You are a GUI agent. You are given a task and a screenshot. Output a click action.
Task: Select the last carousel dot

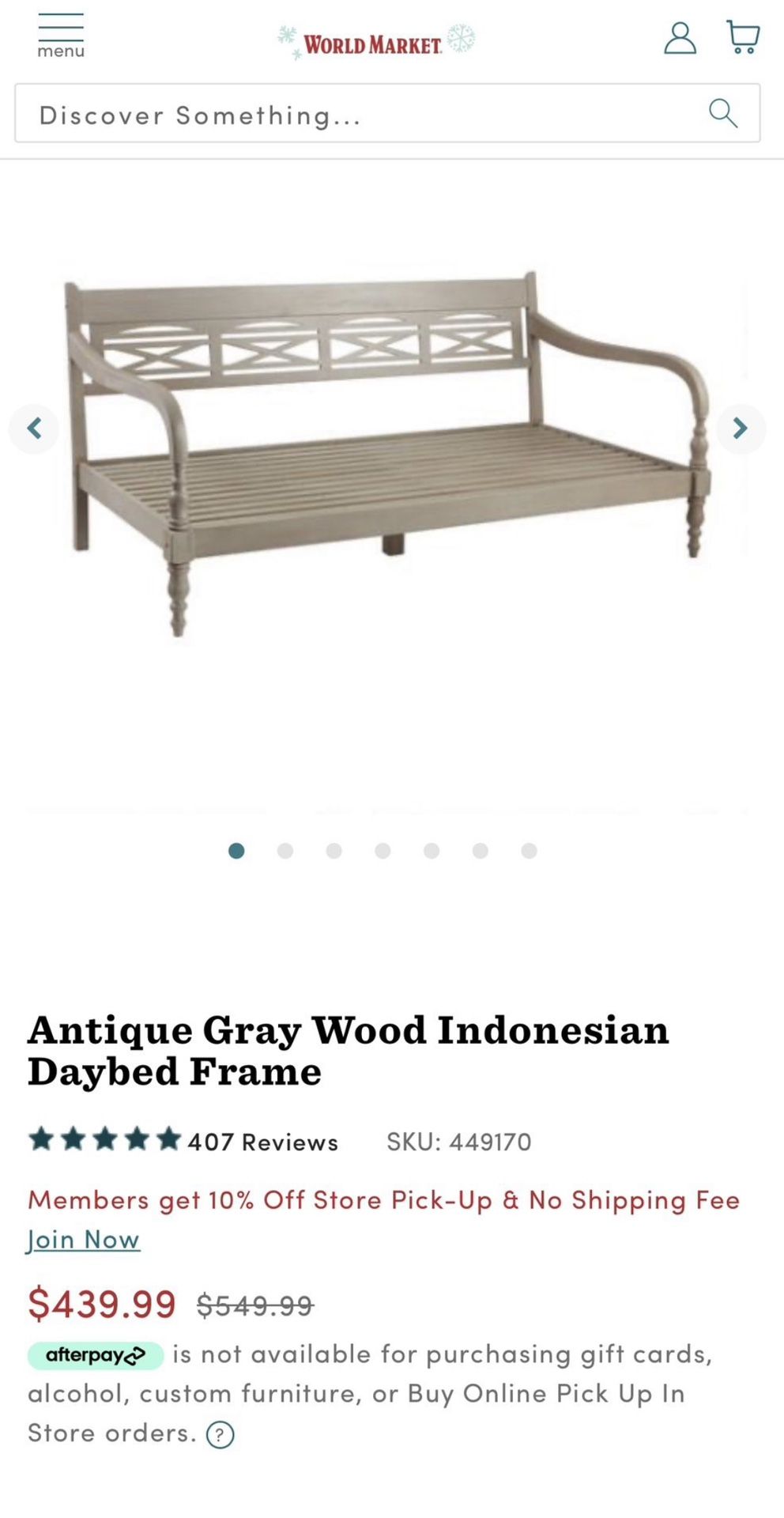point(530,851)
